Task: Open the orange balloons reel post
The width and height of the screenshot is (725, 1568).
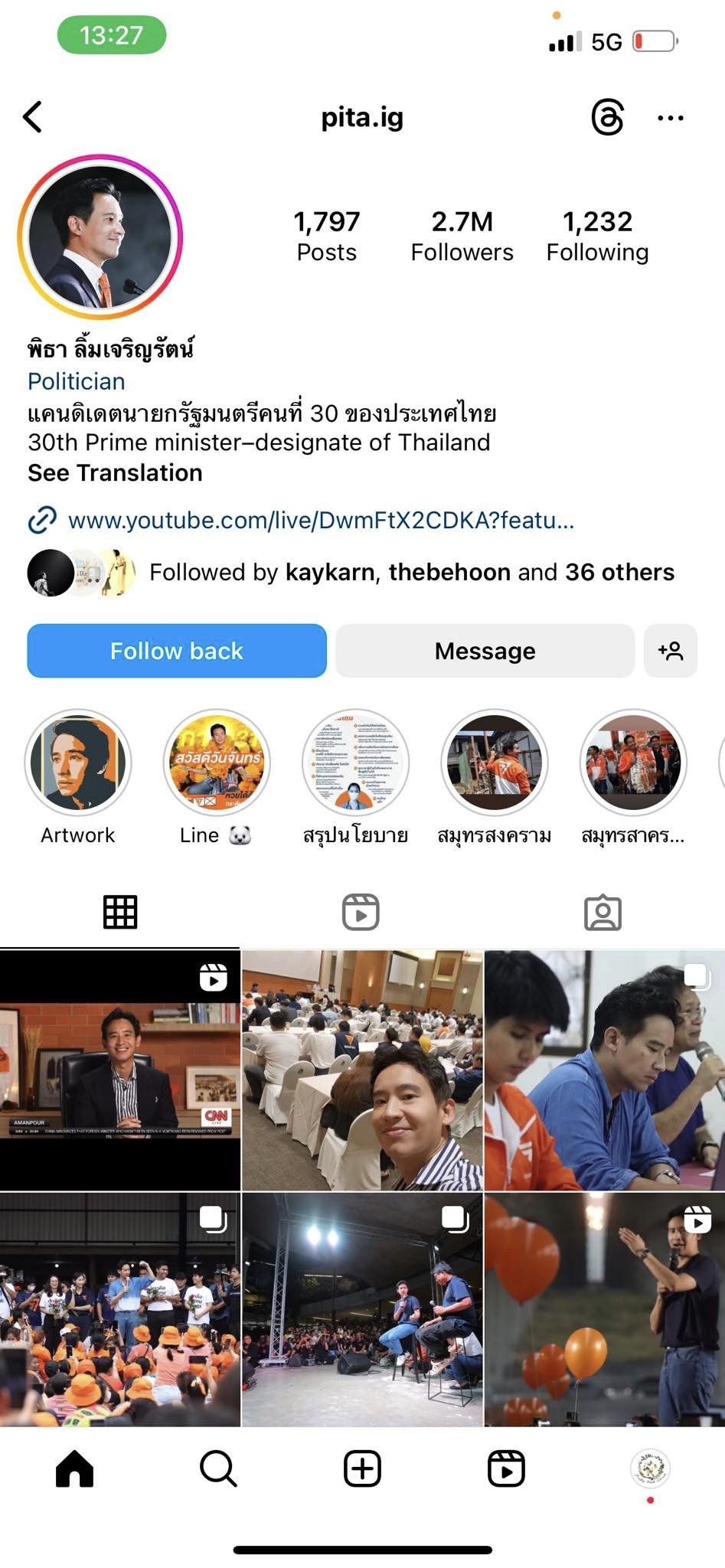Action: click(605, 1309)
